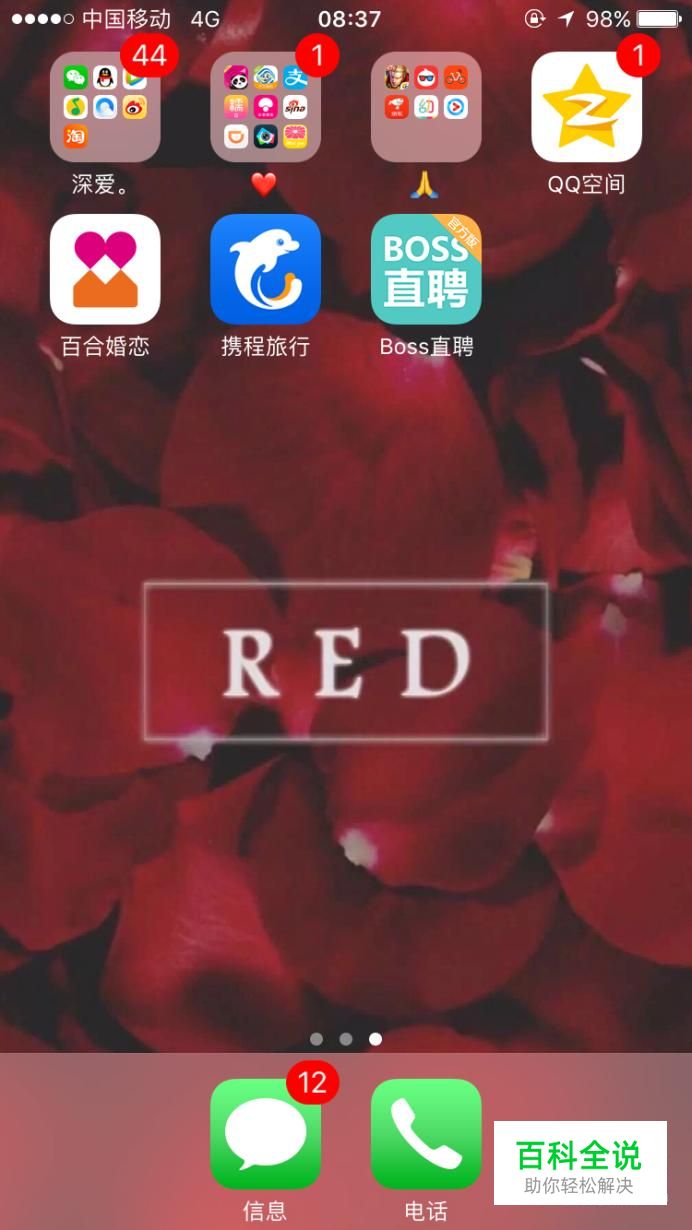Open the folder labeled with praying hands

426,107
